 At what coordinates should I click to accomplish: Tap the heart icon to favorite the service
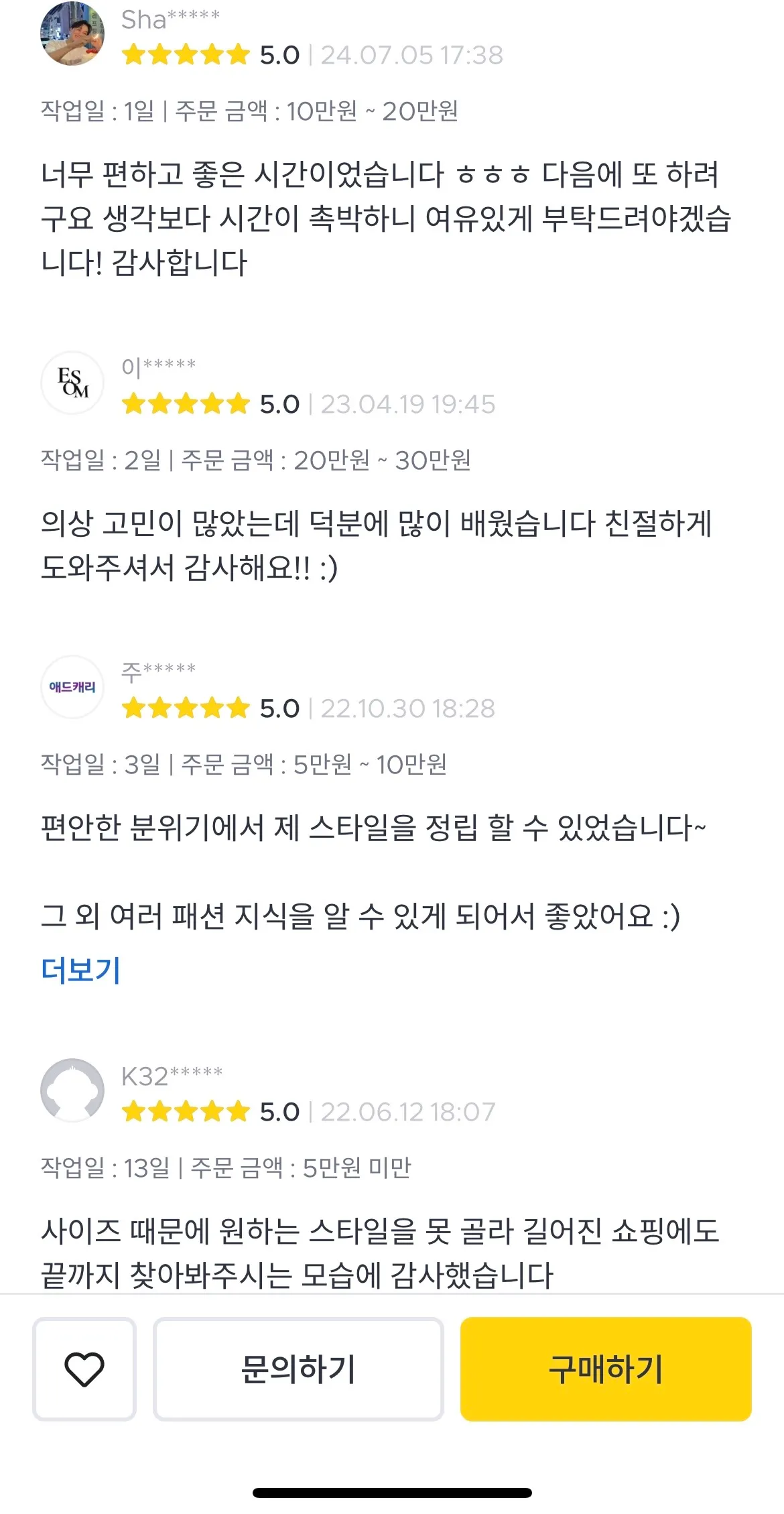point(83,1369)
